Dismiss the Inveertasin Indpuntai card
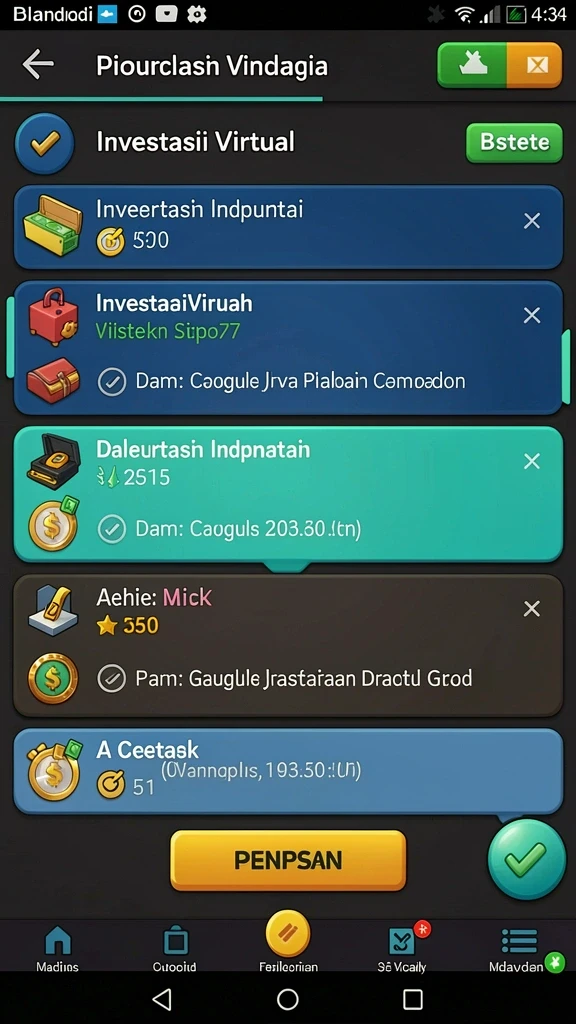Image resolution: width=576 pixels, height=1024 pixels. pyautogui.click(x=532, y=221)
